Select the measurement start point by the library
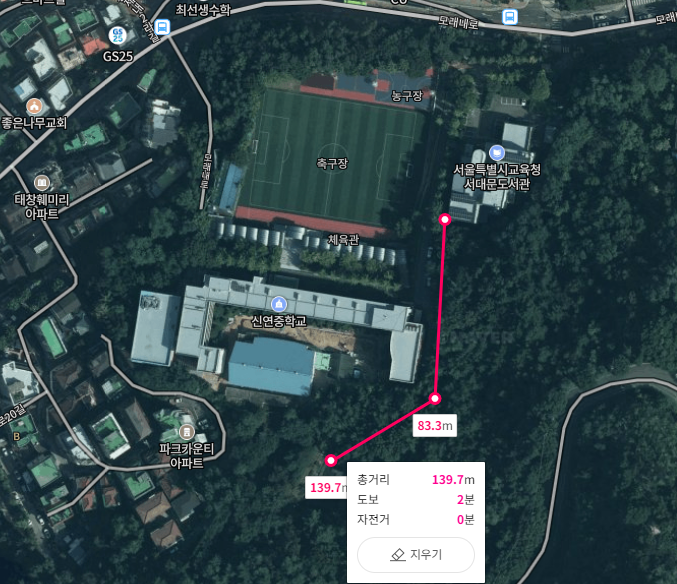This screenshot has width=677, height=584. click(445, 219)
